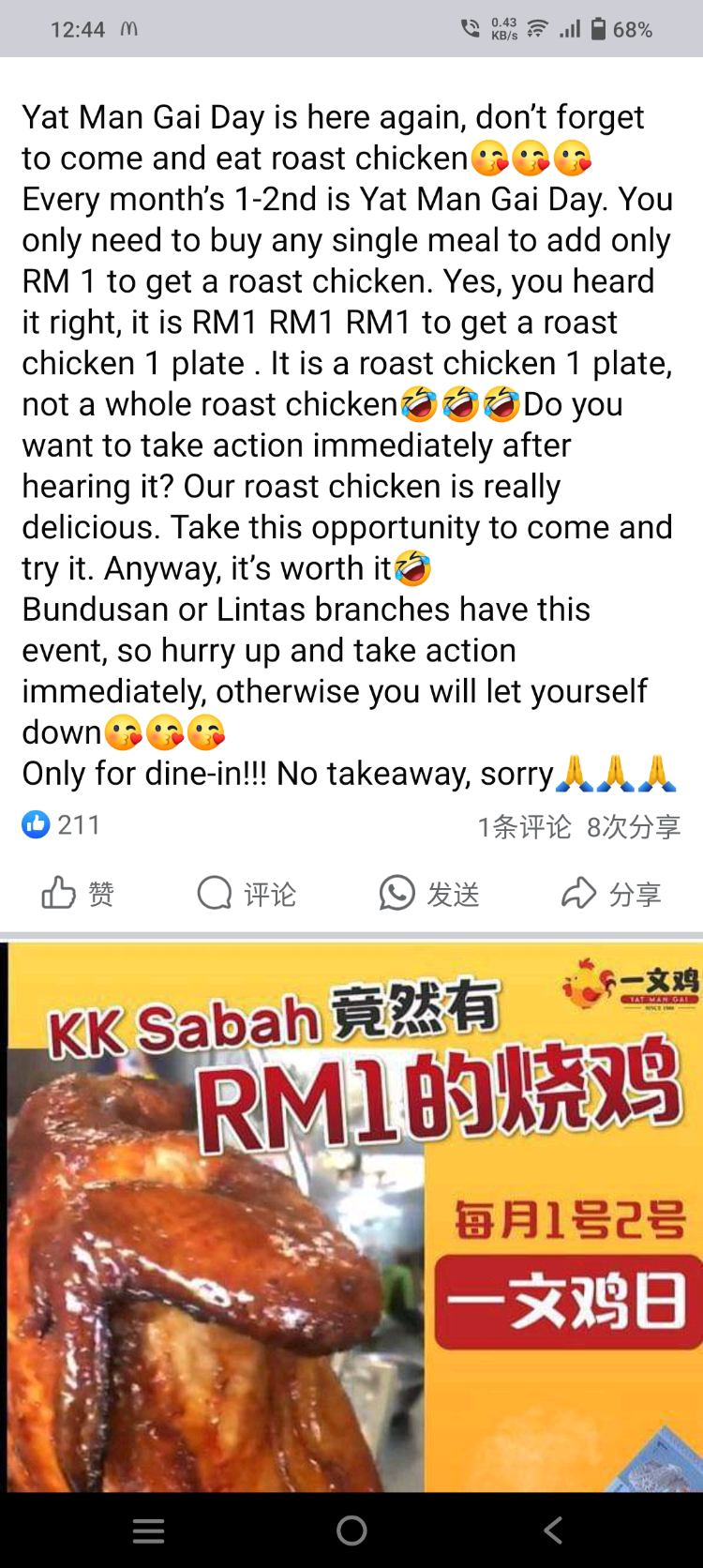Send post via WhatsApp 发送 button
The height and width of the screenshot is (1568, 703).
click(x=430, y=893)
